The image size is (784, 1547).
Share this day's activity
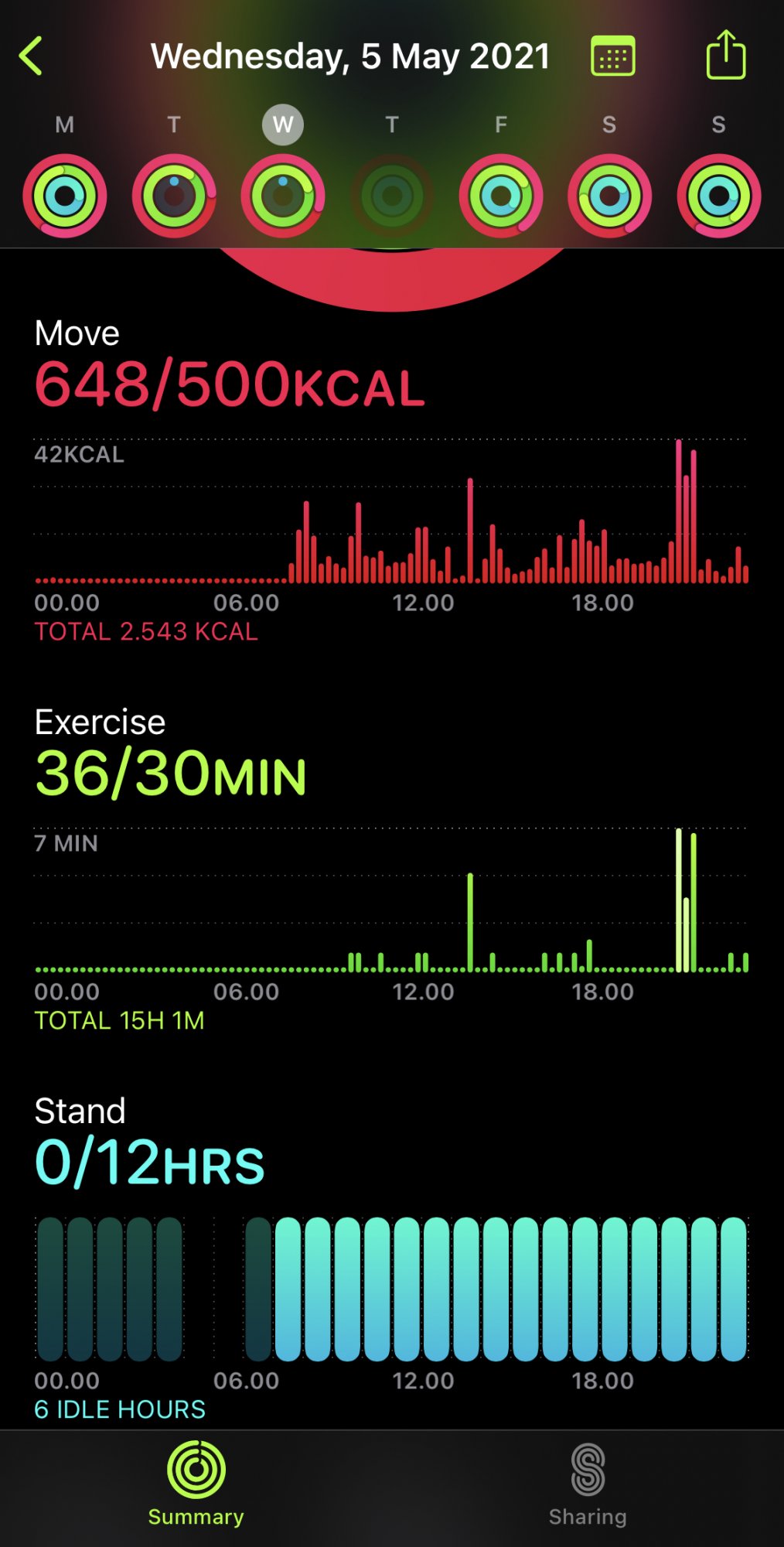(725, 55)
